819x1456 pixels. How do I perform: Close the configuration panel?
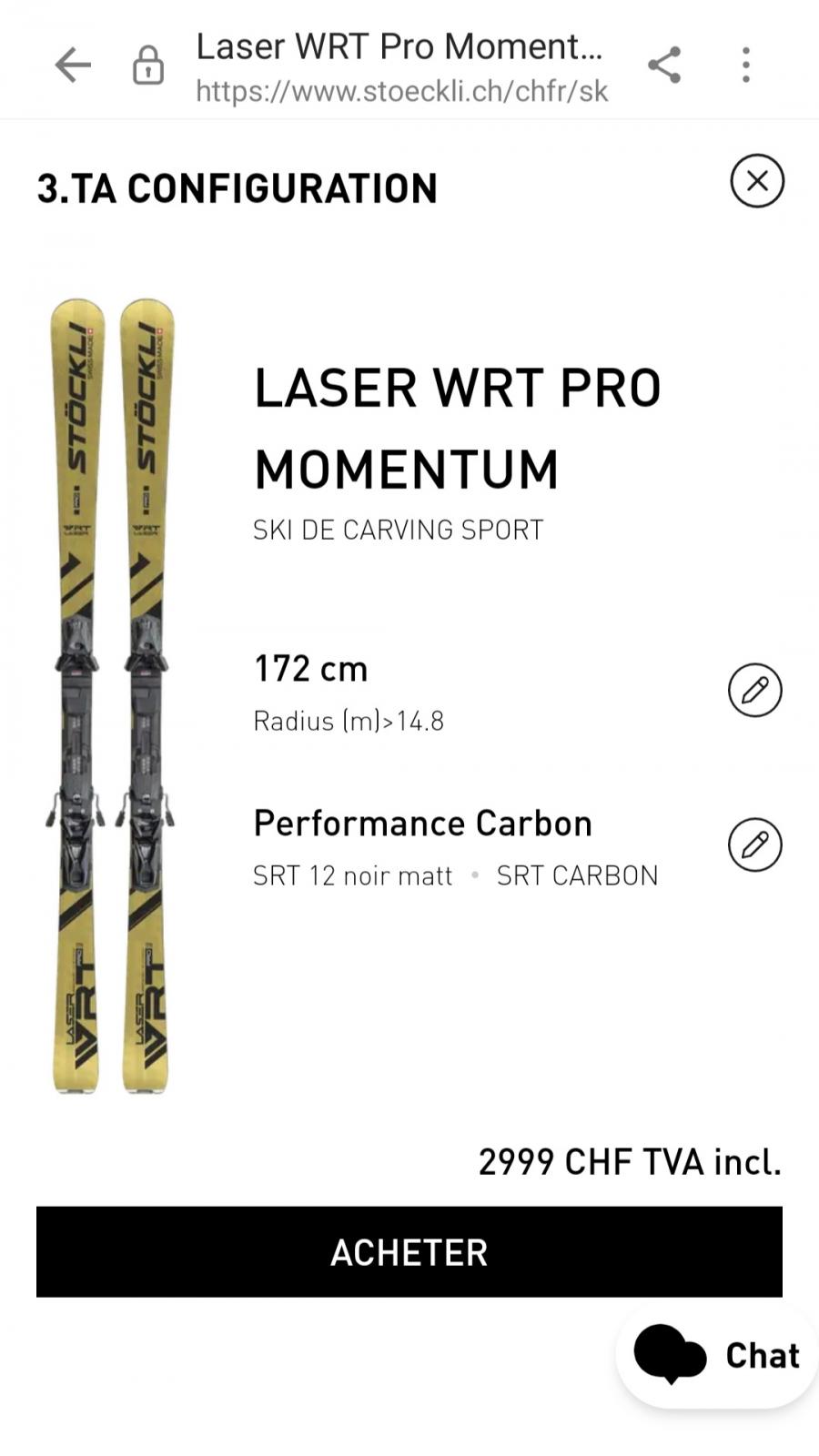(757, 181)
